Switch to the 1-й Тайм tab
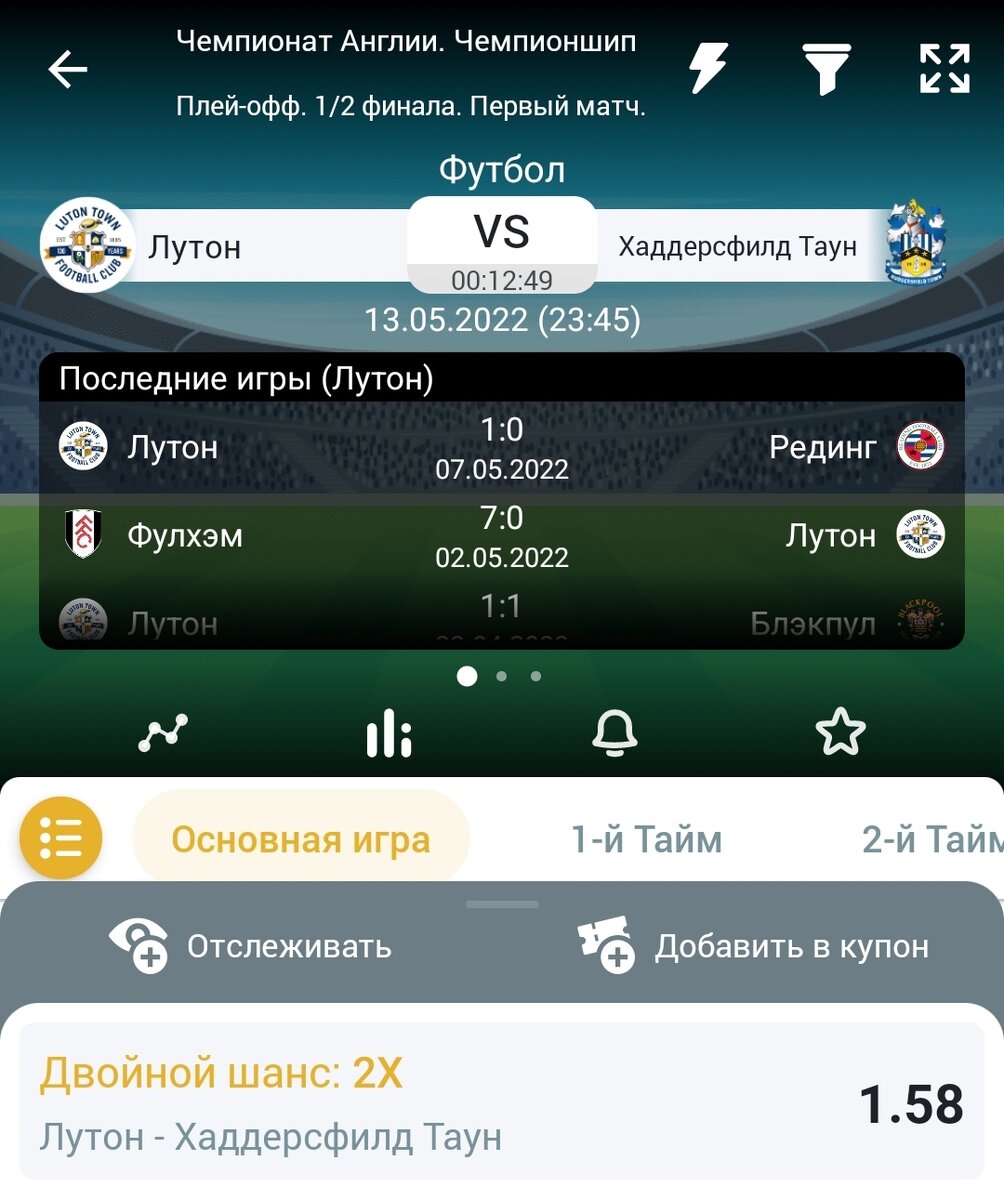Image resolution: width=1004 pixels, height=1200 pixels. (x=646, y=839)
